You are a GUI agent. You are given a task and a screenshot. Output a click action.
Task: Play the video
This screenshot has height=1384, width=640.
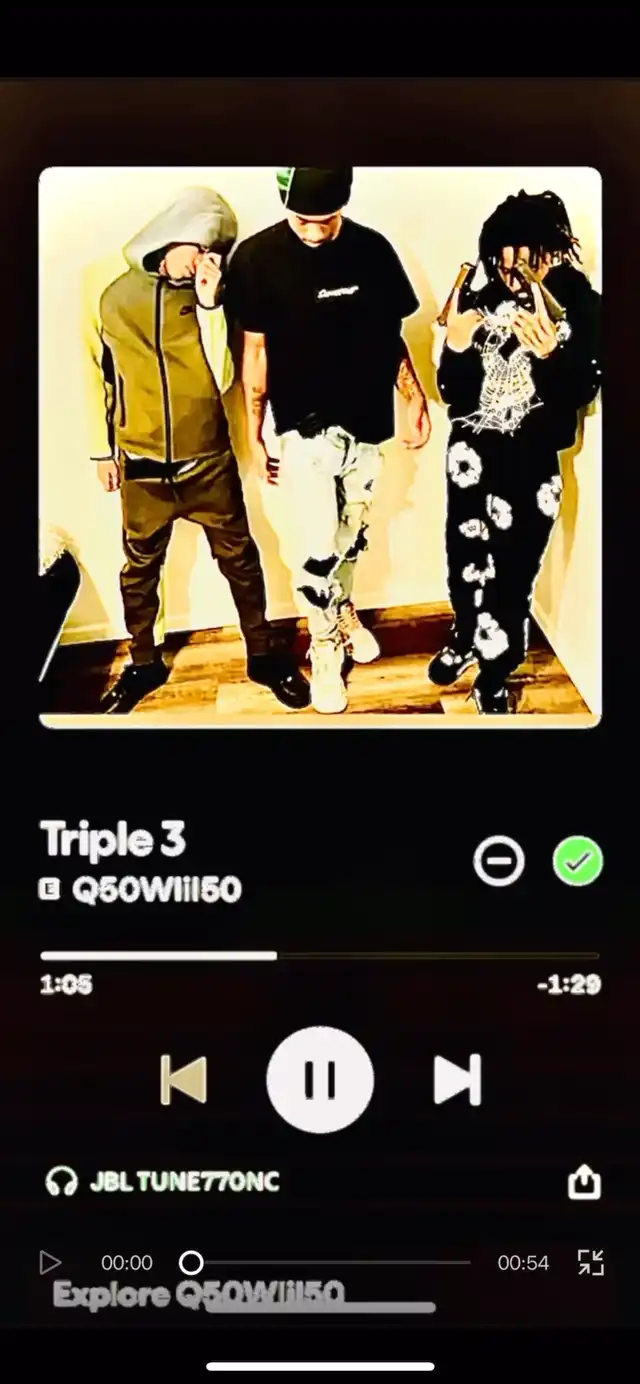50,1263
